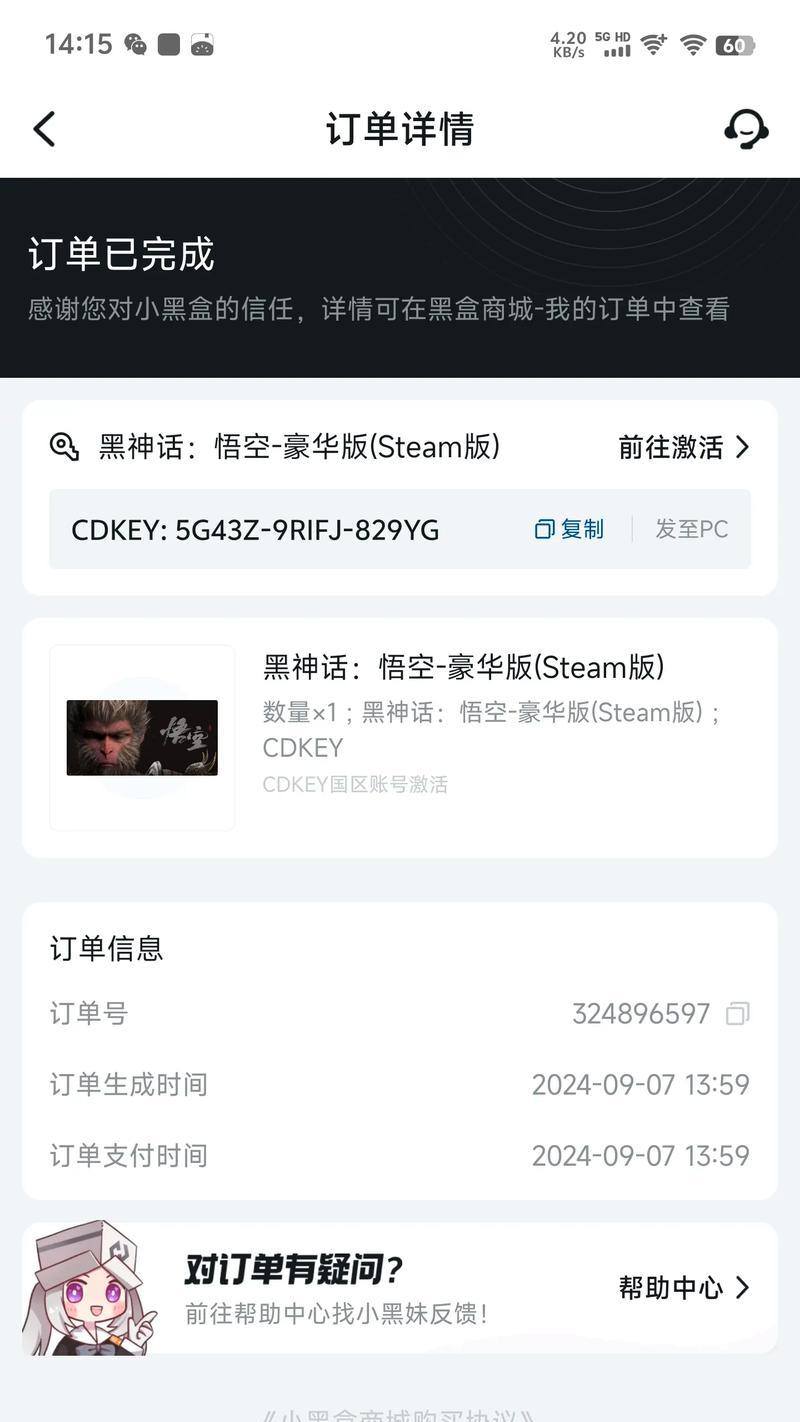The image size is (800, 1422).
Task: Go back from the order details page
Action: [x=44, y=129]
